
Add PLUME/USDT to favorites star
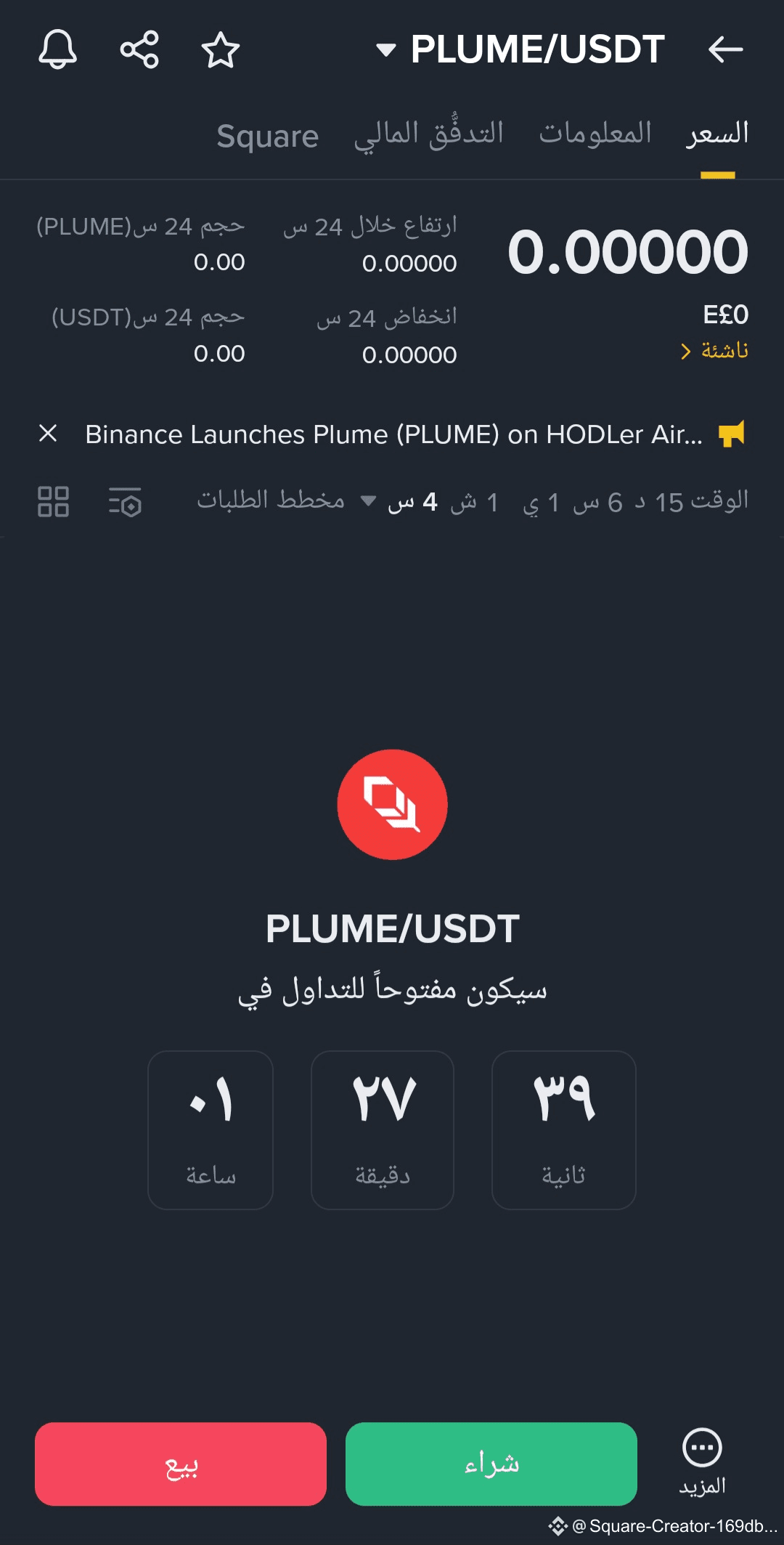pos(221,49)
